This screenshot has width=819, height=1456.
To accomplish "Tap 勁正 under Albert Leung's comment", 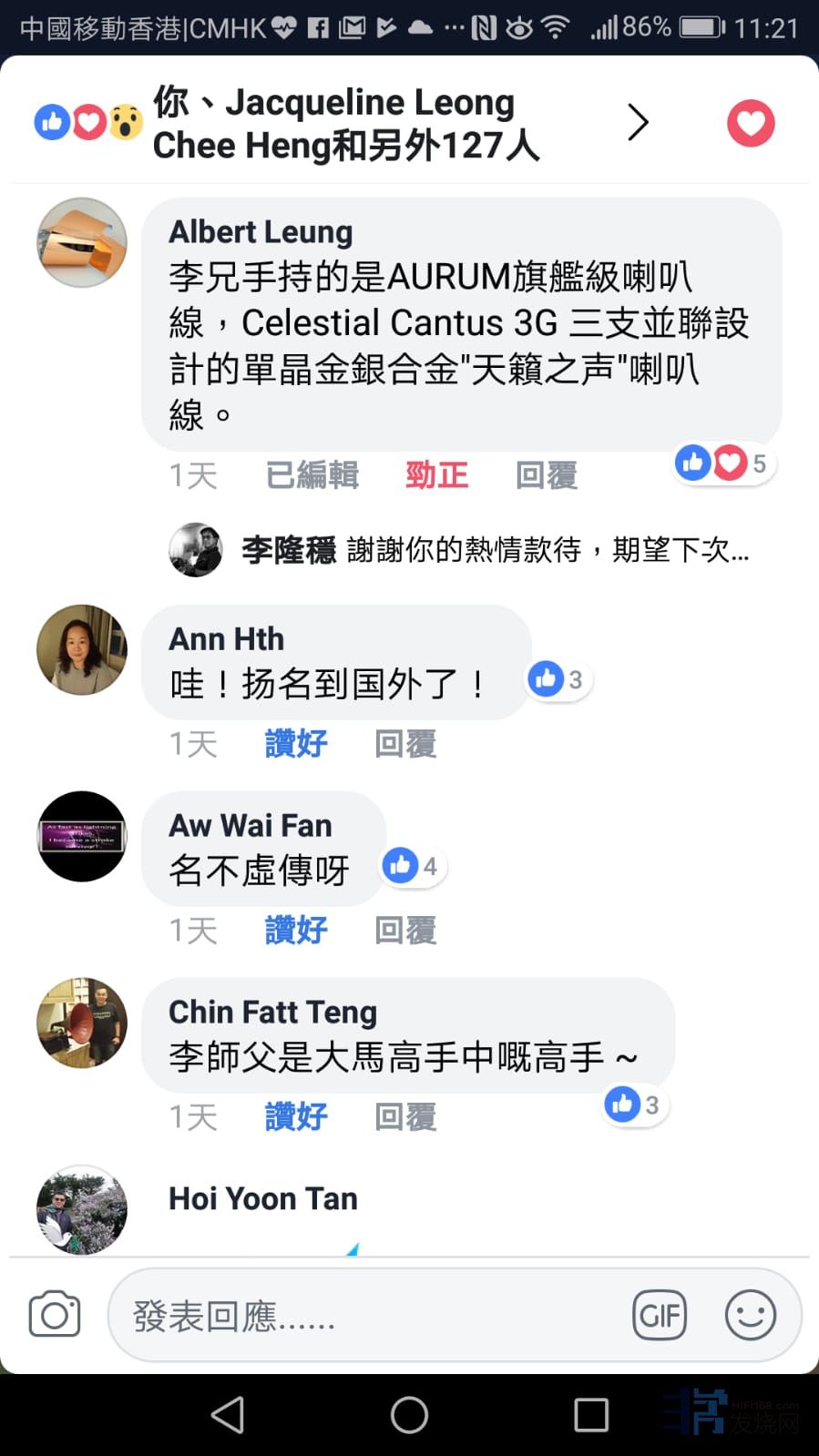I will click(436, 474).
